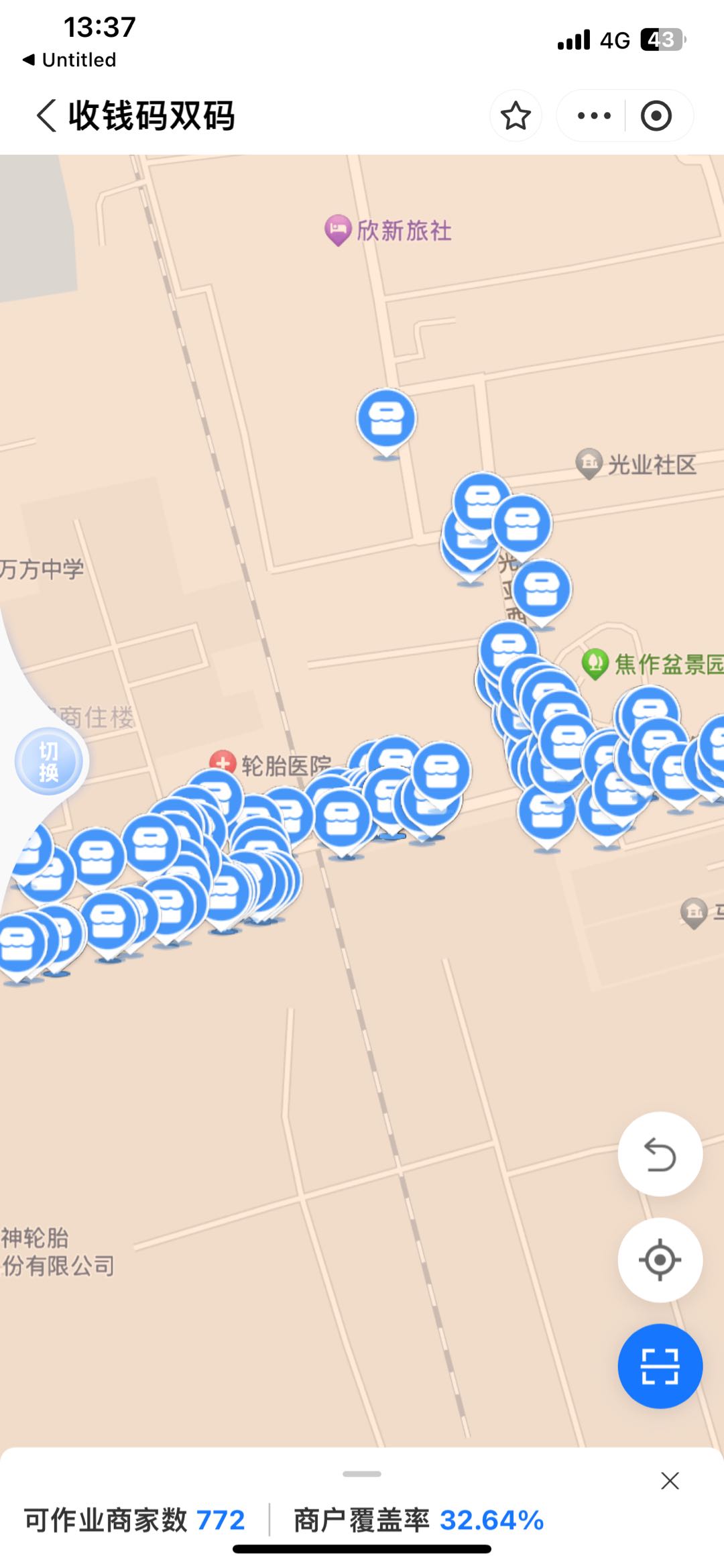Close the mini program with the circle button

(656, 115)
